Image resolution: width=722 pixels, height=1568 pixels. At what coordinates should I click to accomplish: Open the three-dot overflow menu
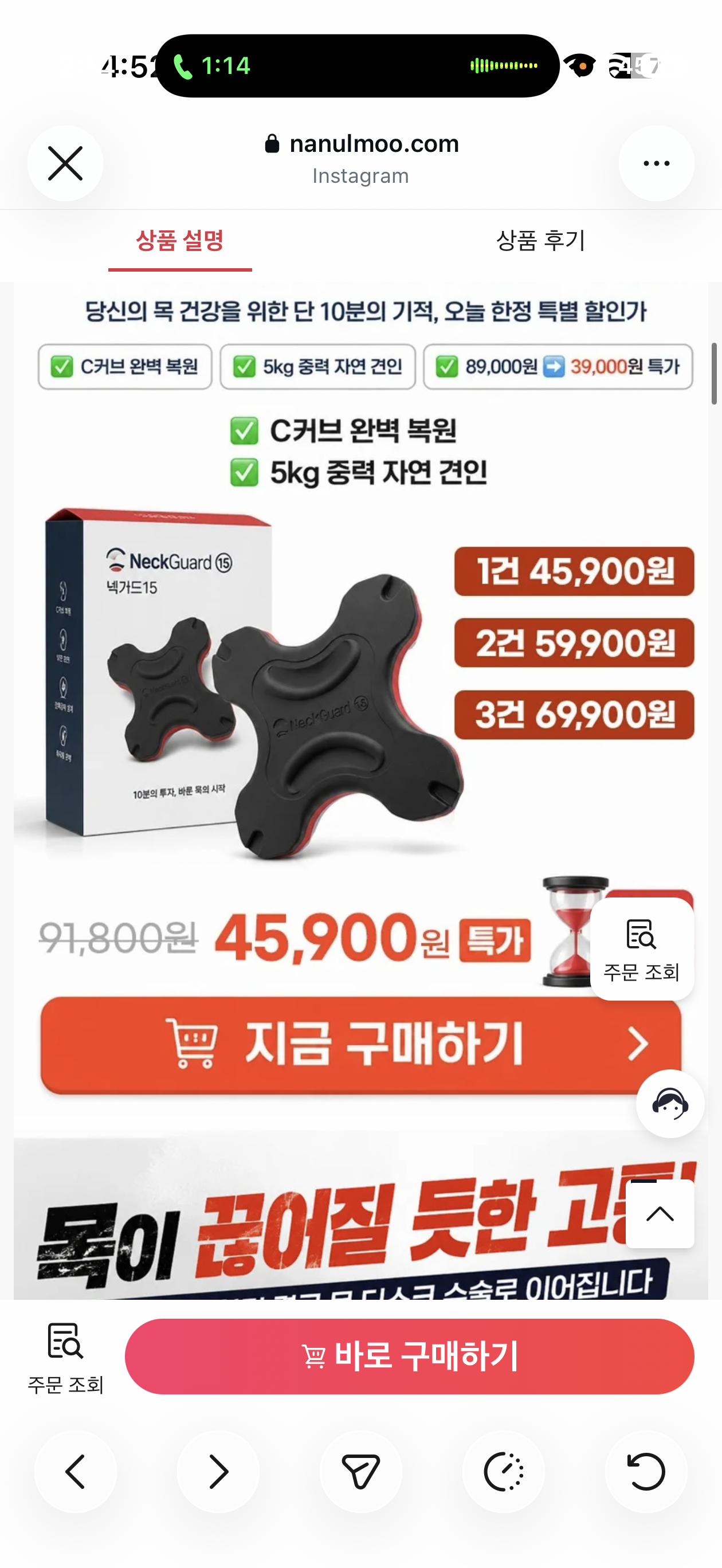click(656, 163)
